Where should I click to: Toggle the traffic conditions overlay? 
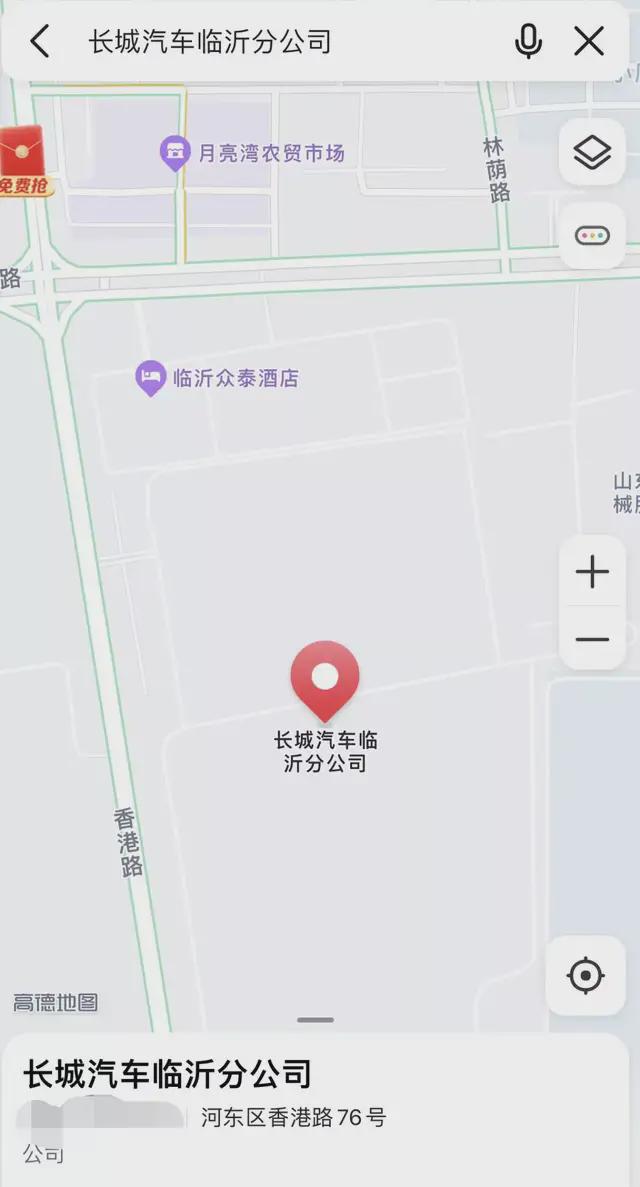click(592, 236)
